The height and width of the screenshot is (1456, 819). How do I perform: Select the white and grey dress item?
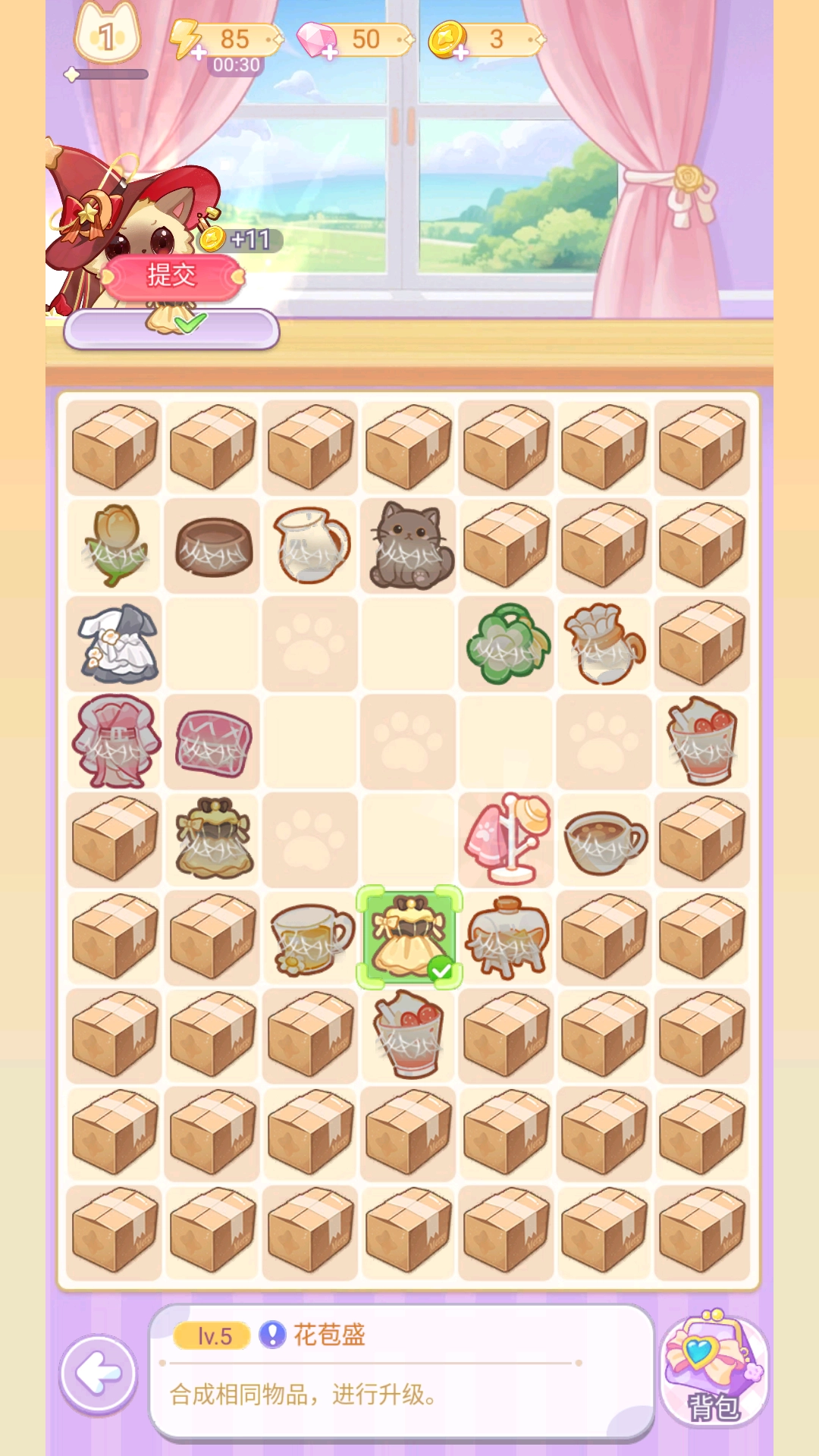pos(115,644)
